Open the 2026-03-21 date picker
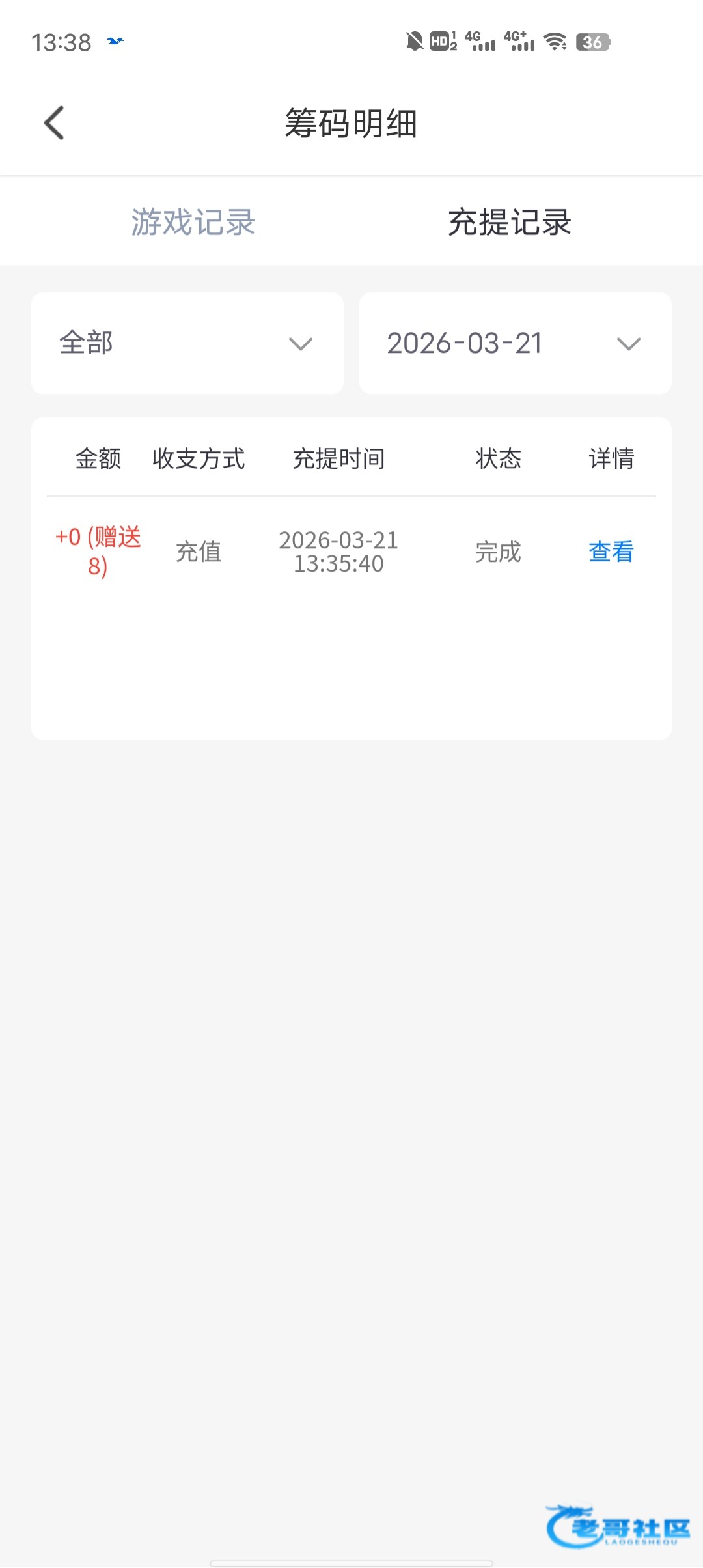 (516, 343)
